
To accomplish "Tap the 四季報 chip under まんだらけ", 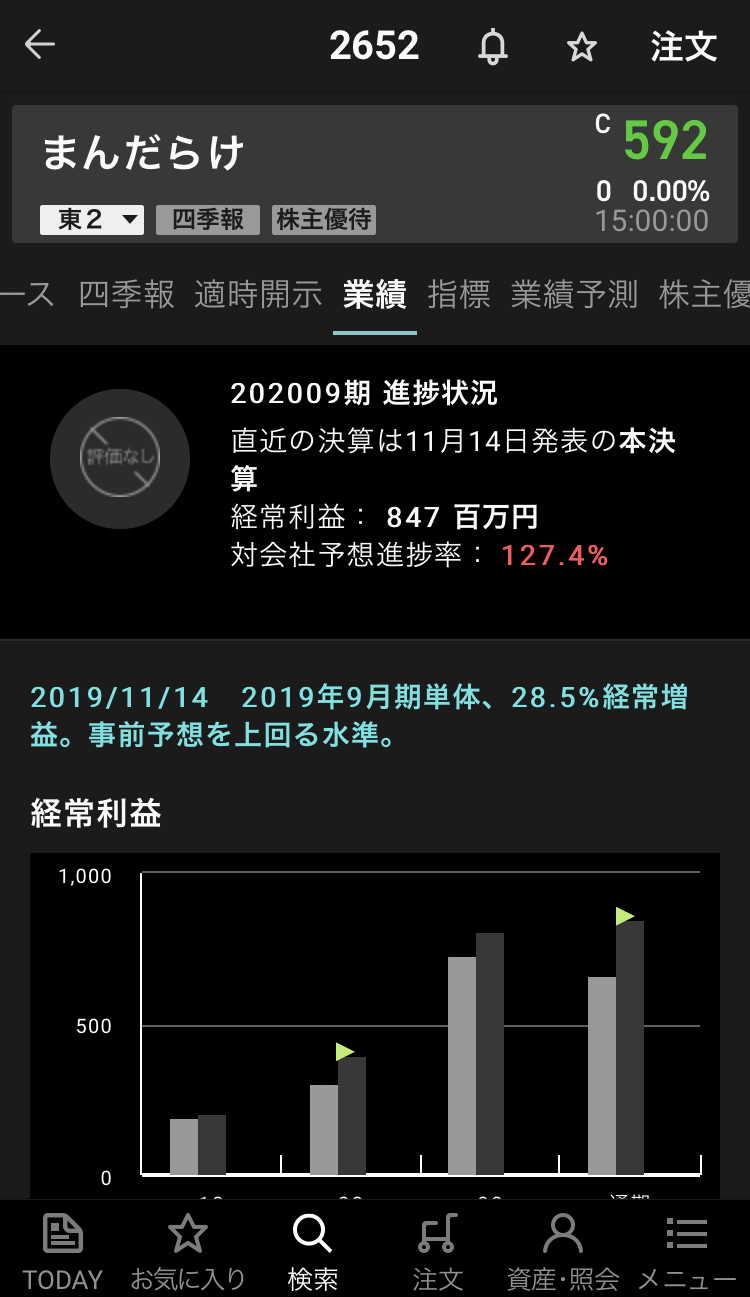I will [208, 220].
